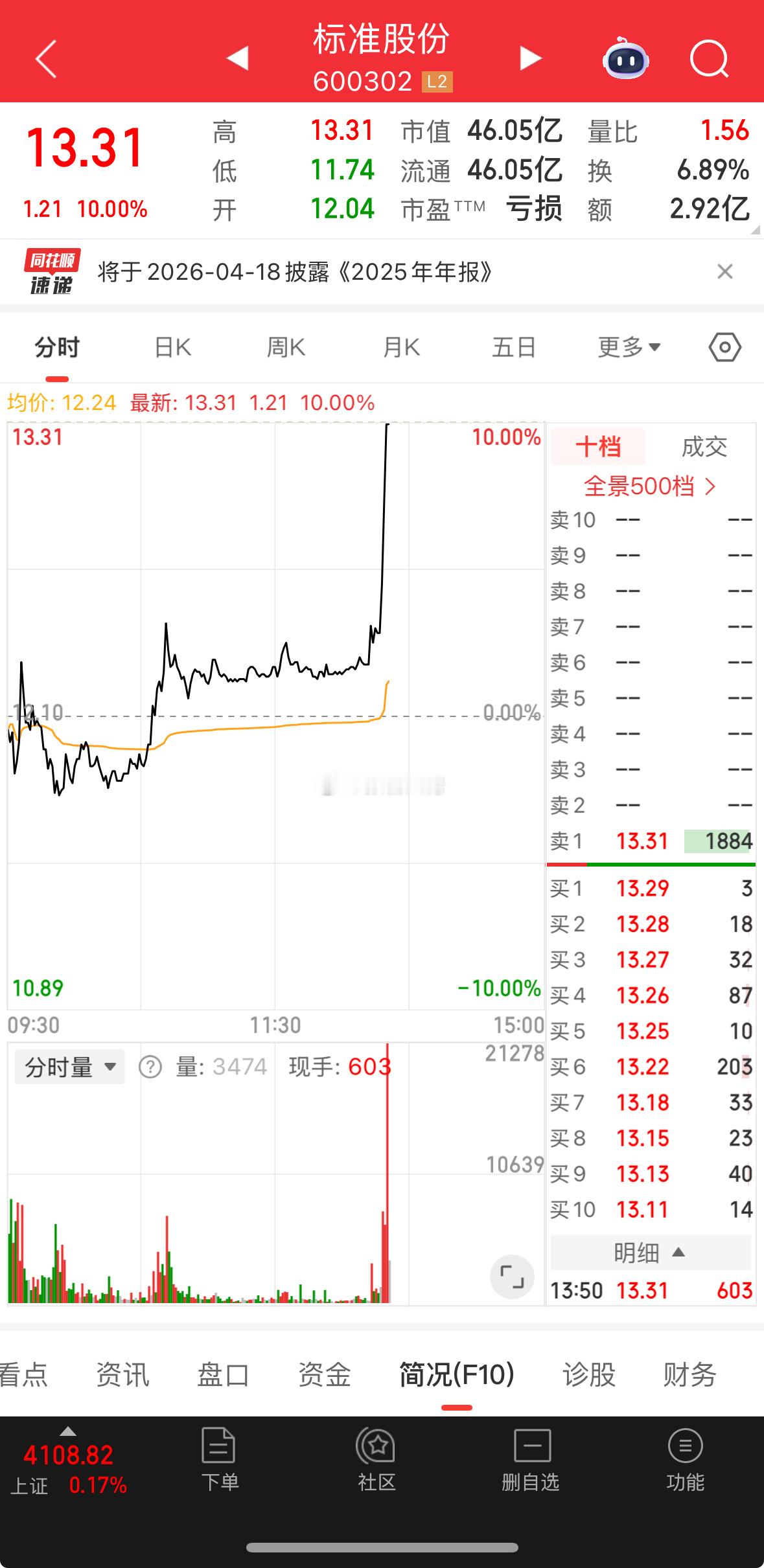Image resolution: width=764 pixels, height=1568 pixels.
Task: Open the AI assistant robot icon
Action: pos(624,58)
